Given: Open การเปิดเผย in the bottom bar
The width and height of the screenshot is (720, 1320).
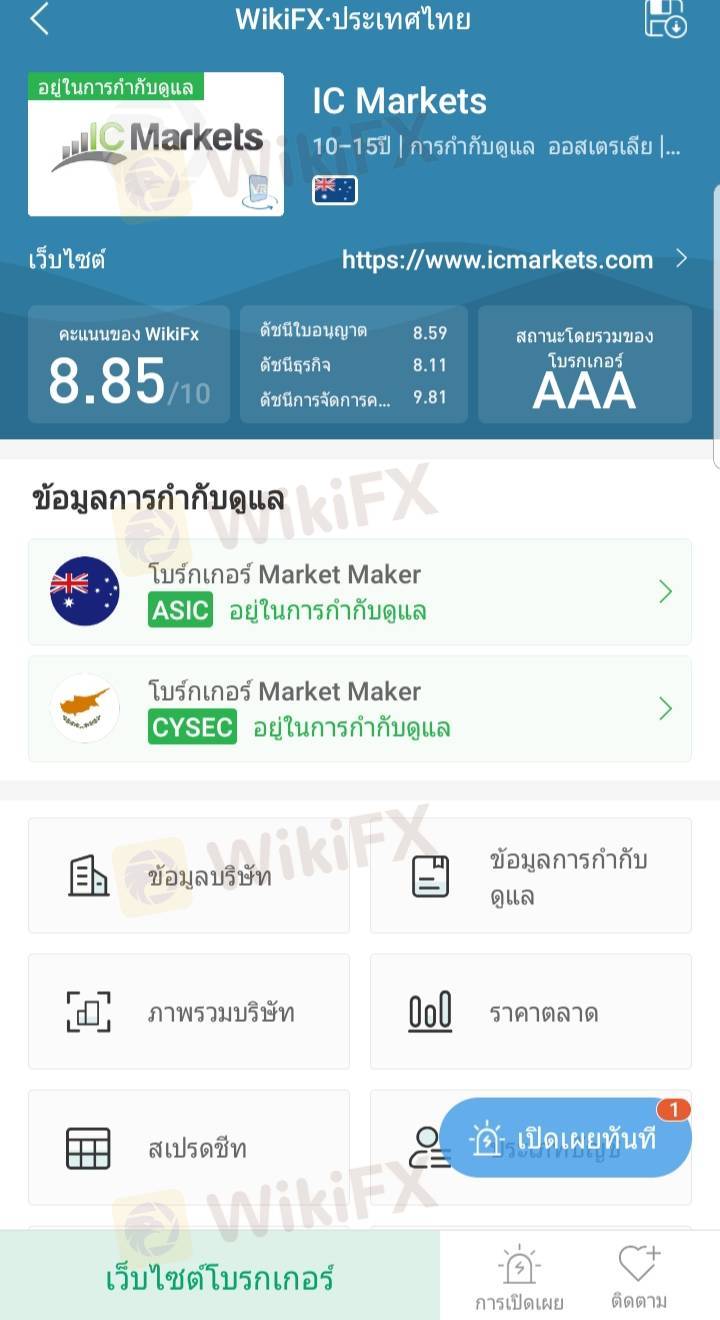Looking at the screenshot, I should pyautogui.click(x=519, y=1278).
